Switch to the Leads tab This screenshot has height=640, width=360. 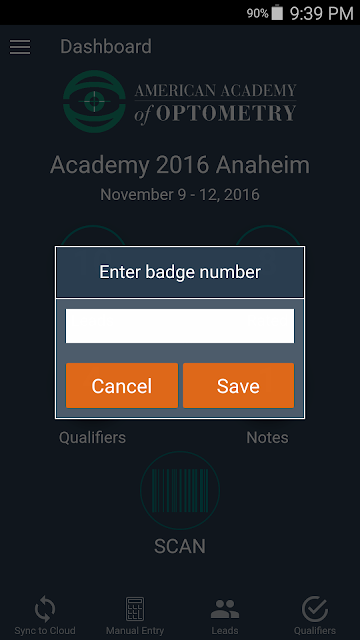[225, 616]
